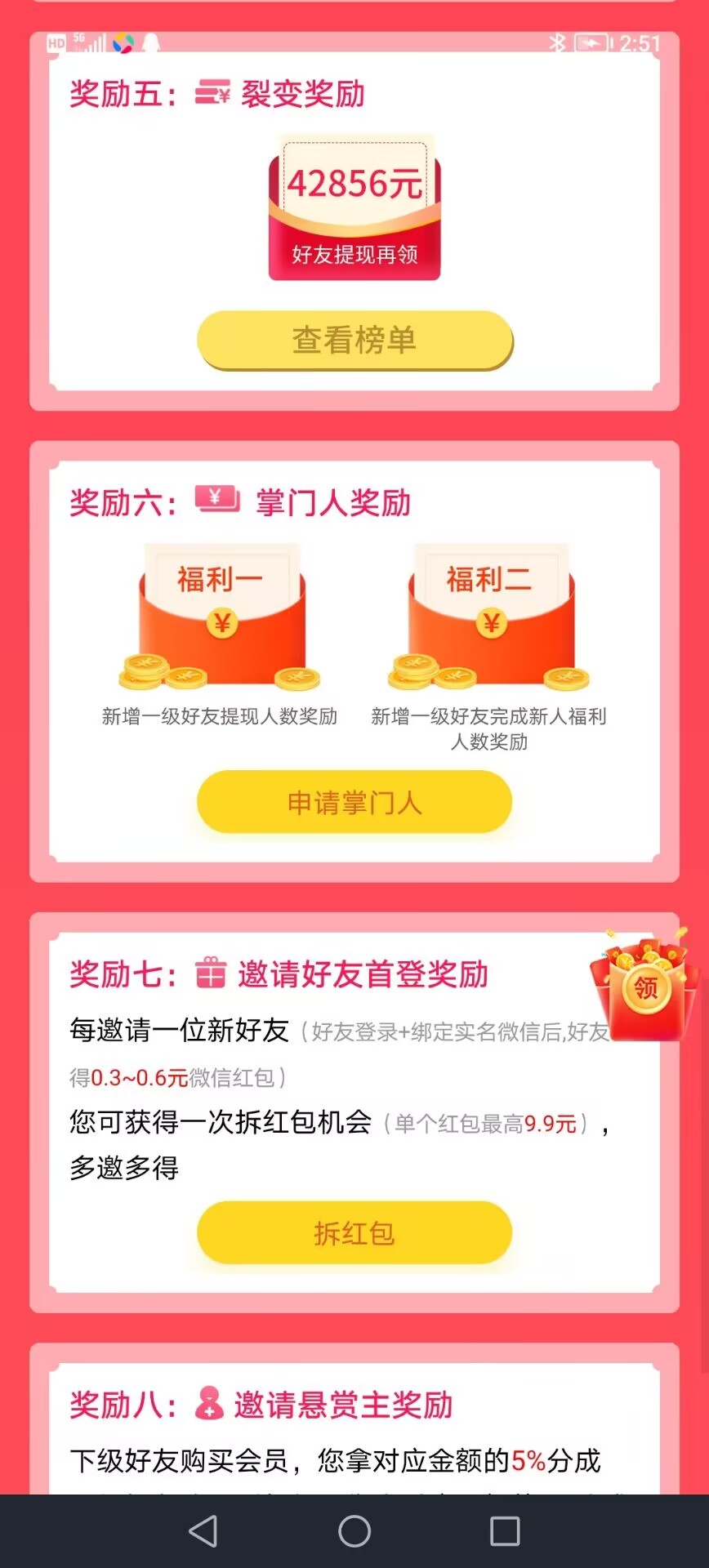709x1568 pixels.
Task: Open the 42856元 好友提现再领 red packet
Action: [354, 208]
